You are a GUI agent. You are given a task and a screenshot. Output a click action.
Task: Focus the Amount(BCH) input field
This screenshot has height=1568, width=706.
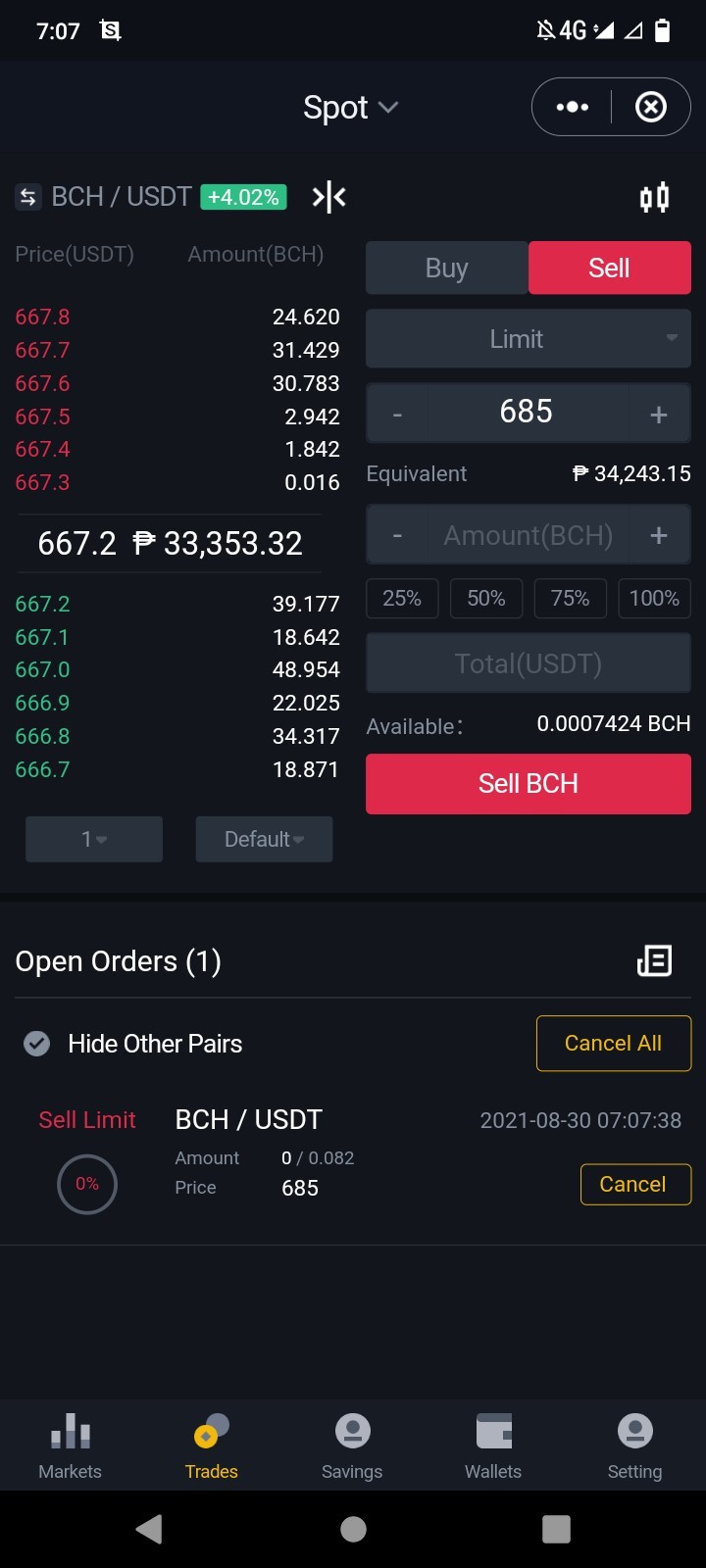(528, 535)
